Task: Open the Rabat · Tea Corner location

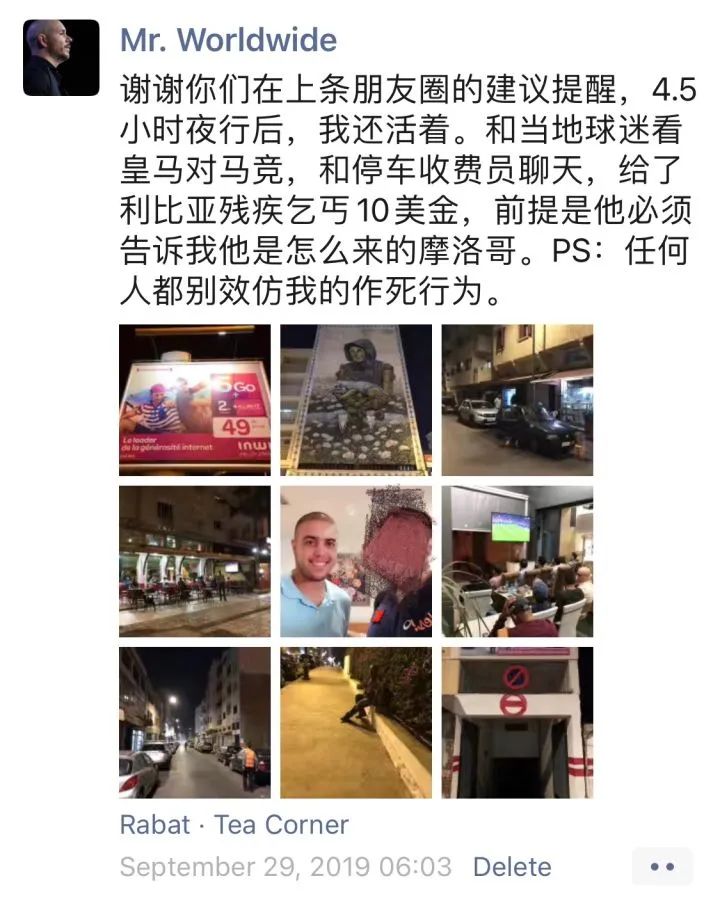Action: pos(234,825)
